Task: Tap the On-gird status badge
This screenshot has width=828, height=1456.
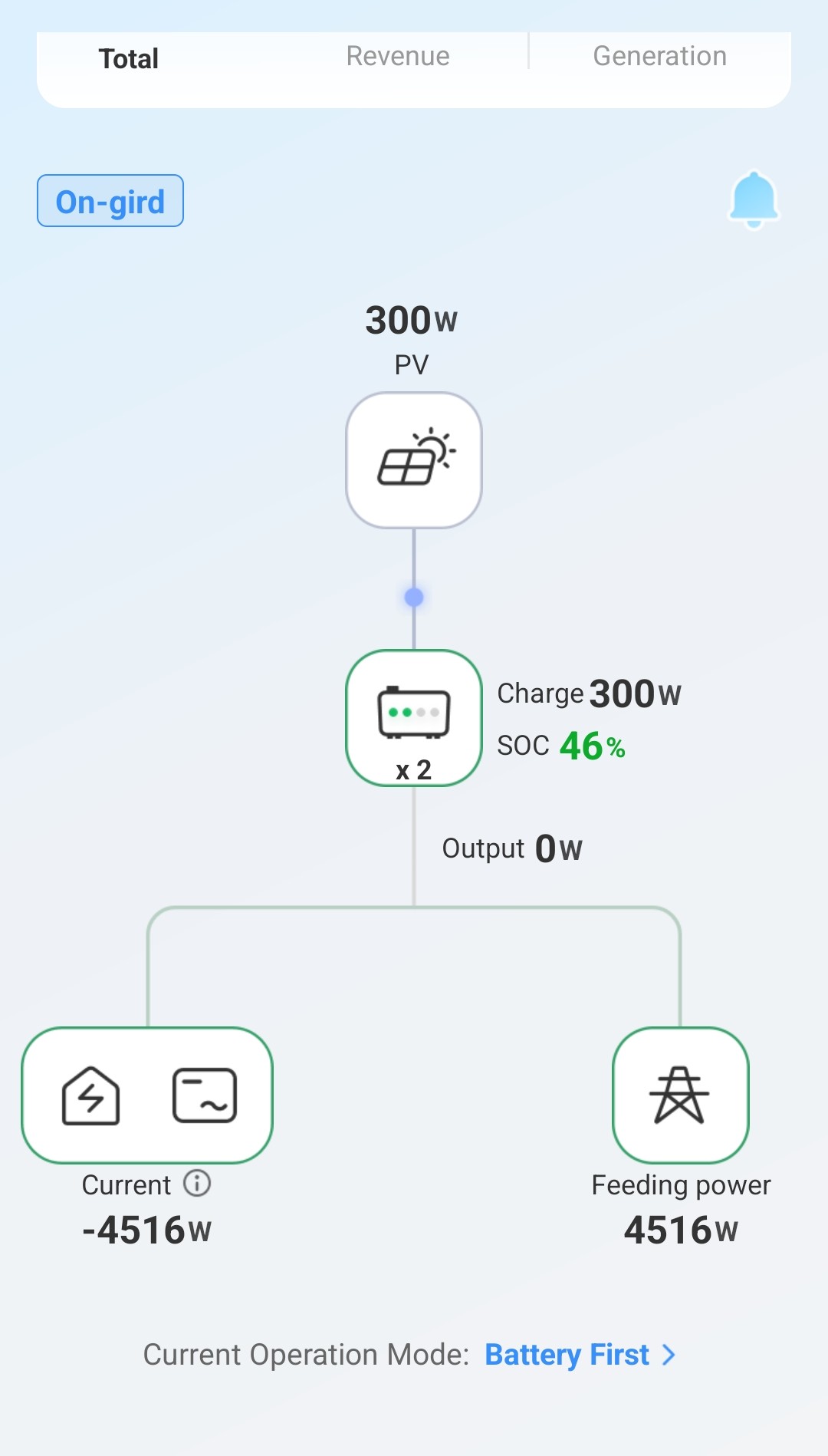Action: click(x=110, y=201)
